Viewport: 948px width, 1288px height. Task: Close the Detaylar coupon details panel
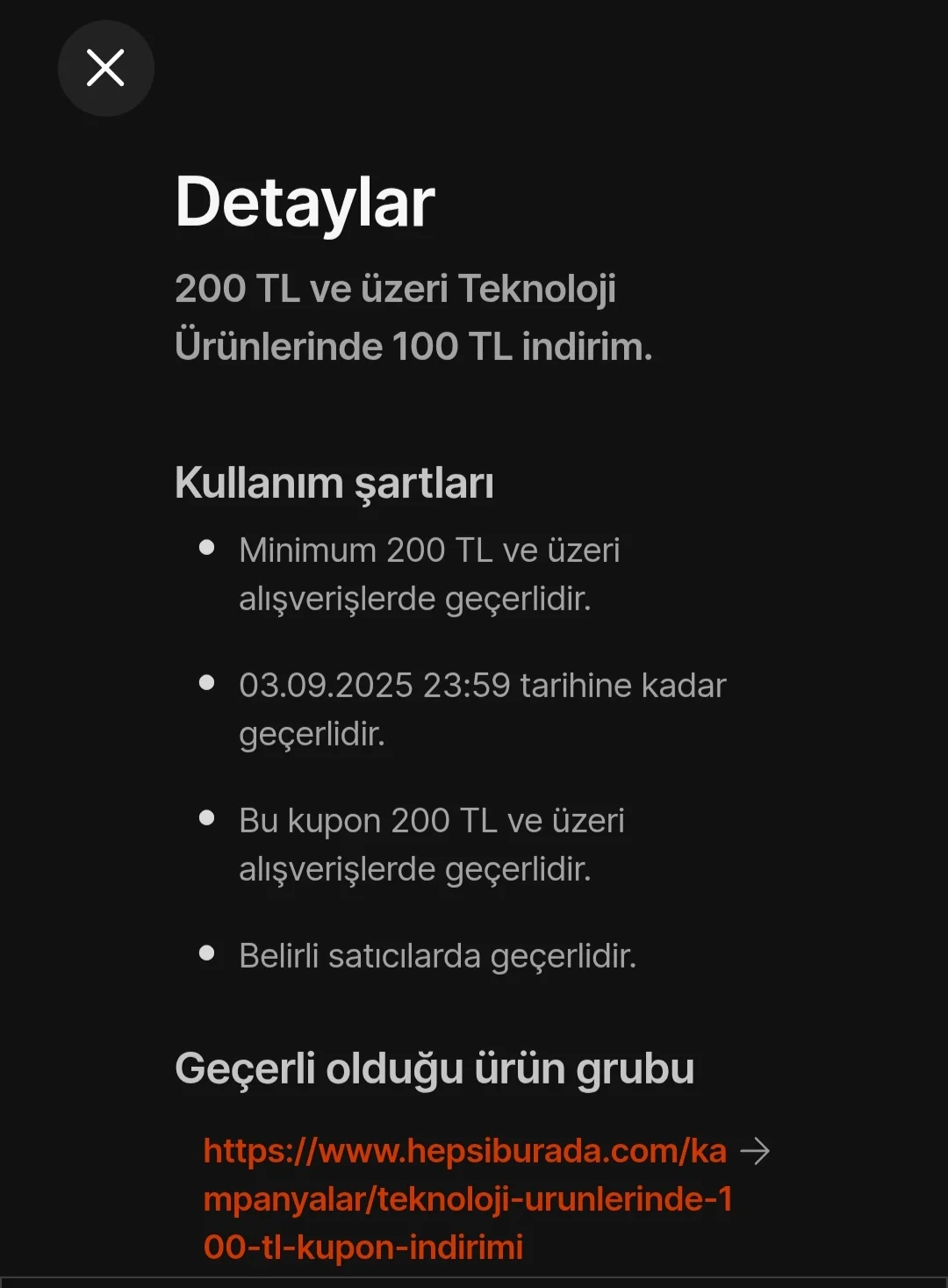(106, 68)
